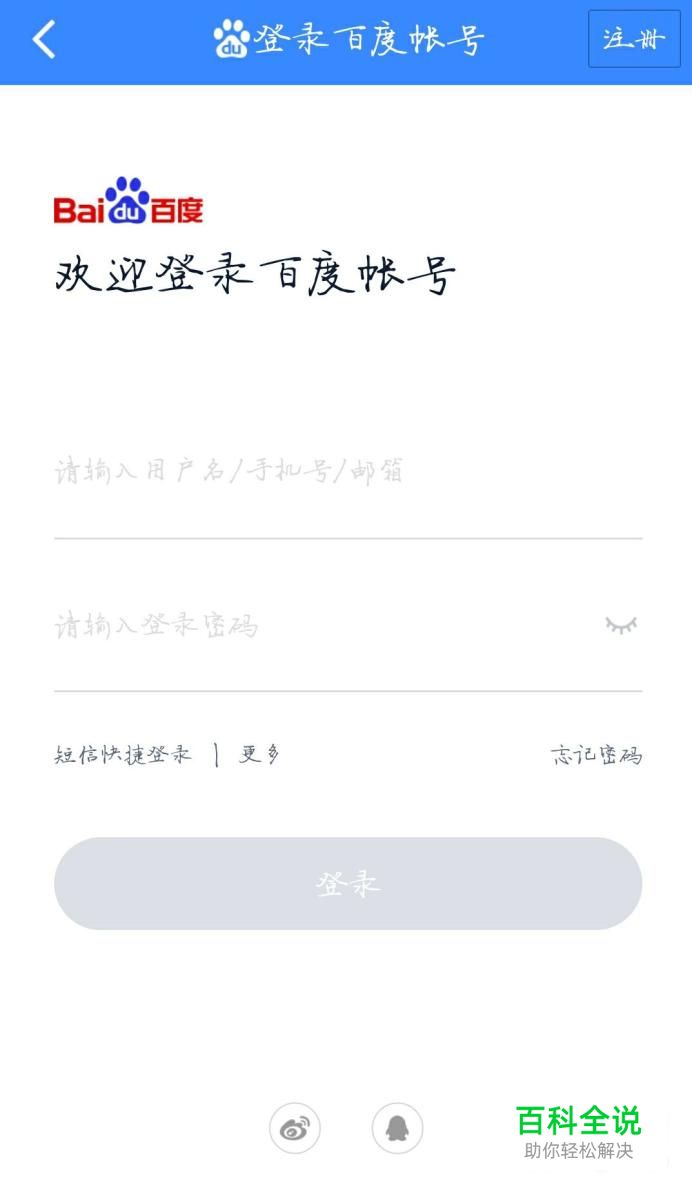Tap the 请输入登录密码 password field
Screen dimensions: 692x1195
coord(320,627)
